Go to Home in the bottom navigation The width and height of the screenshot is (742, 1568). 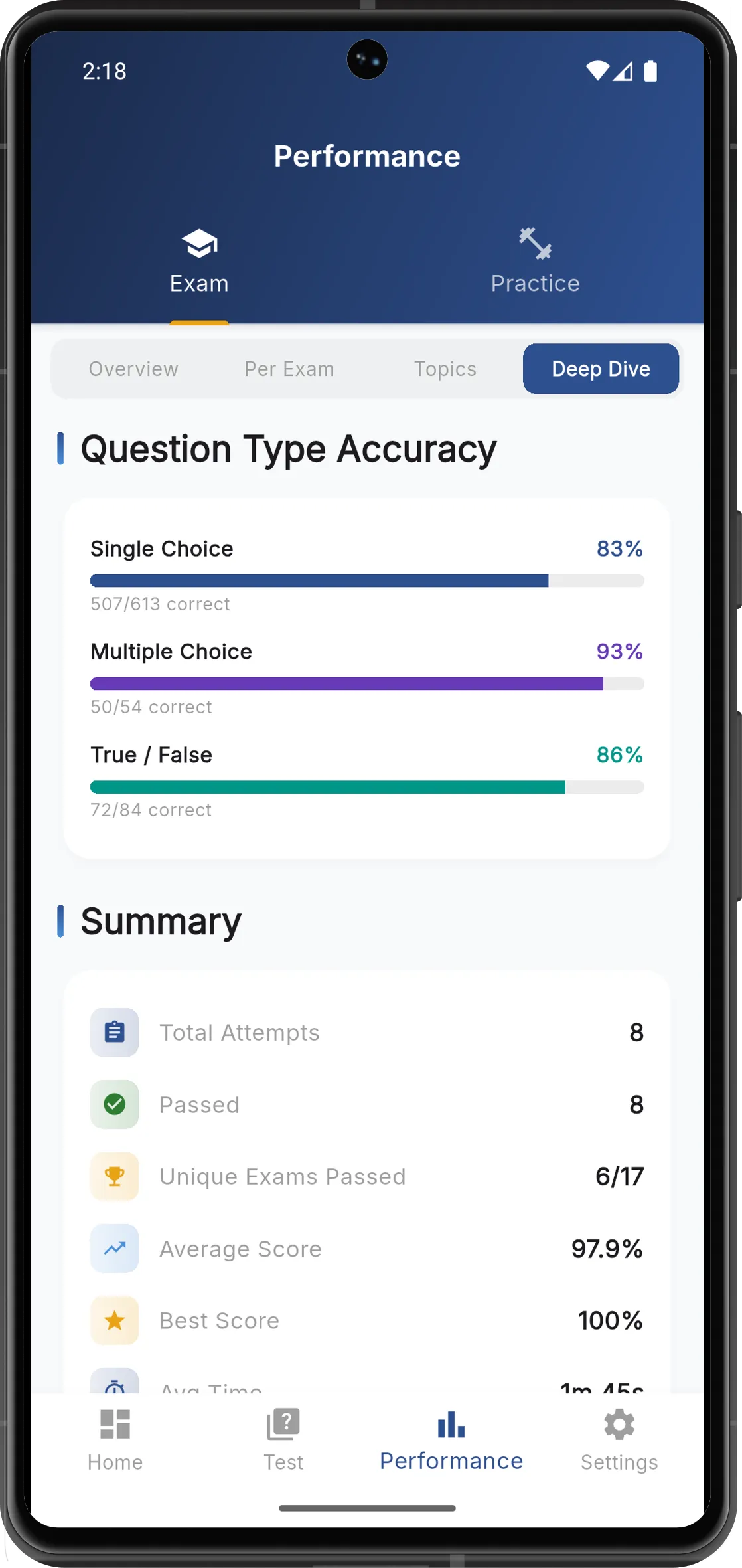[x=115, y=1440]
